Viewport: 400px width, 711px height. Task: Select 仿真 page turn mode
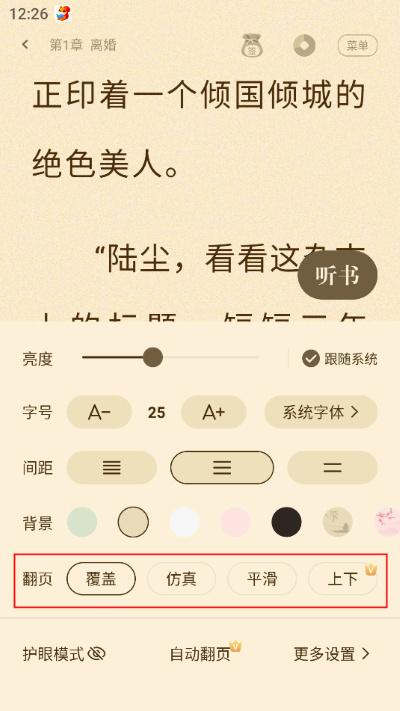click(181, 579)
